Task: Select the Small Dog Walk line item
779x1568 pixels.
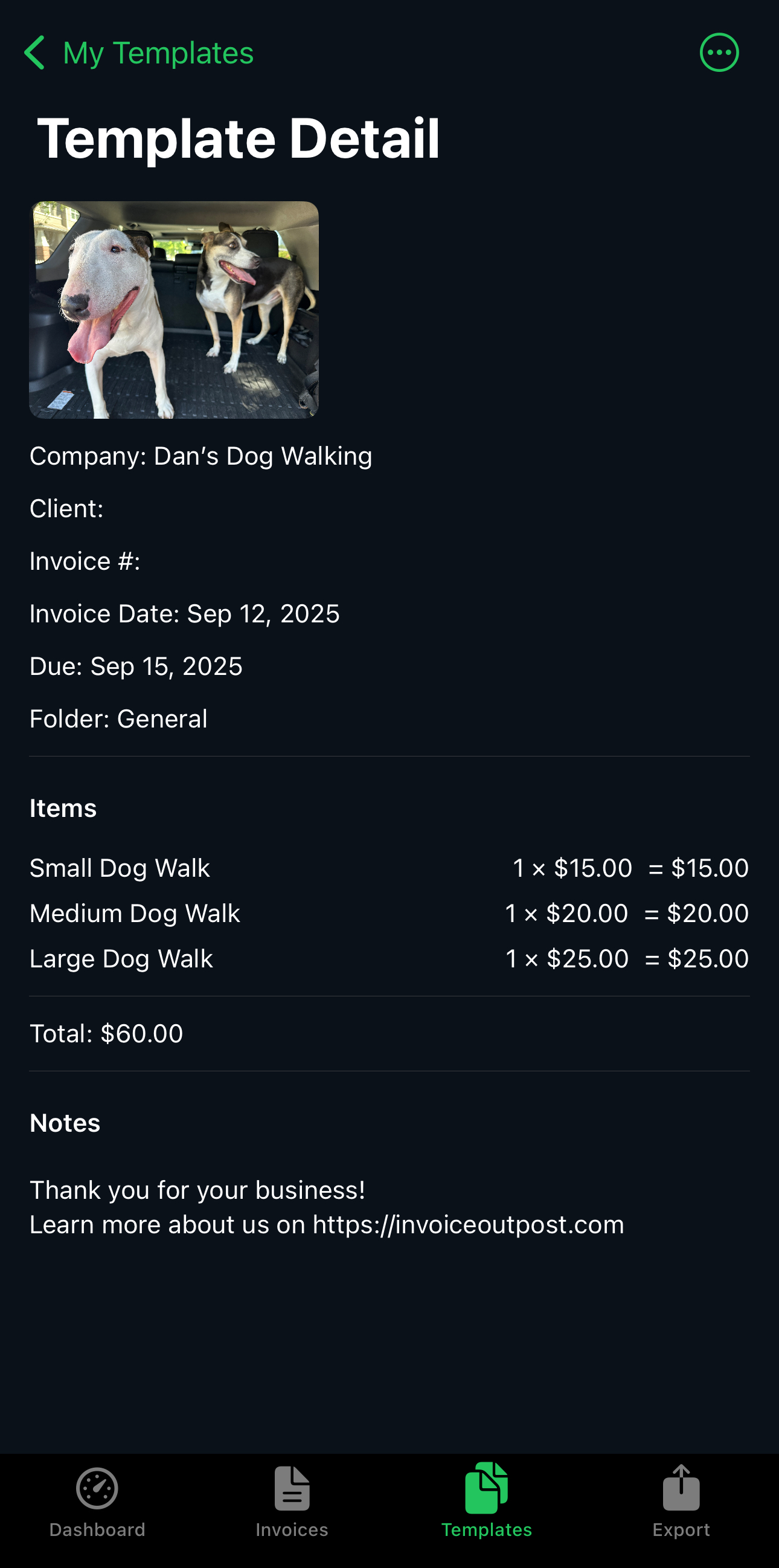Action: 120,868
